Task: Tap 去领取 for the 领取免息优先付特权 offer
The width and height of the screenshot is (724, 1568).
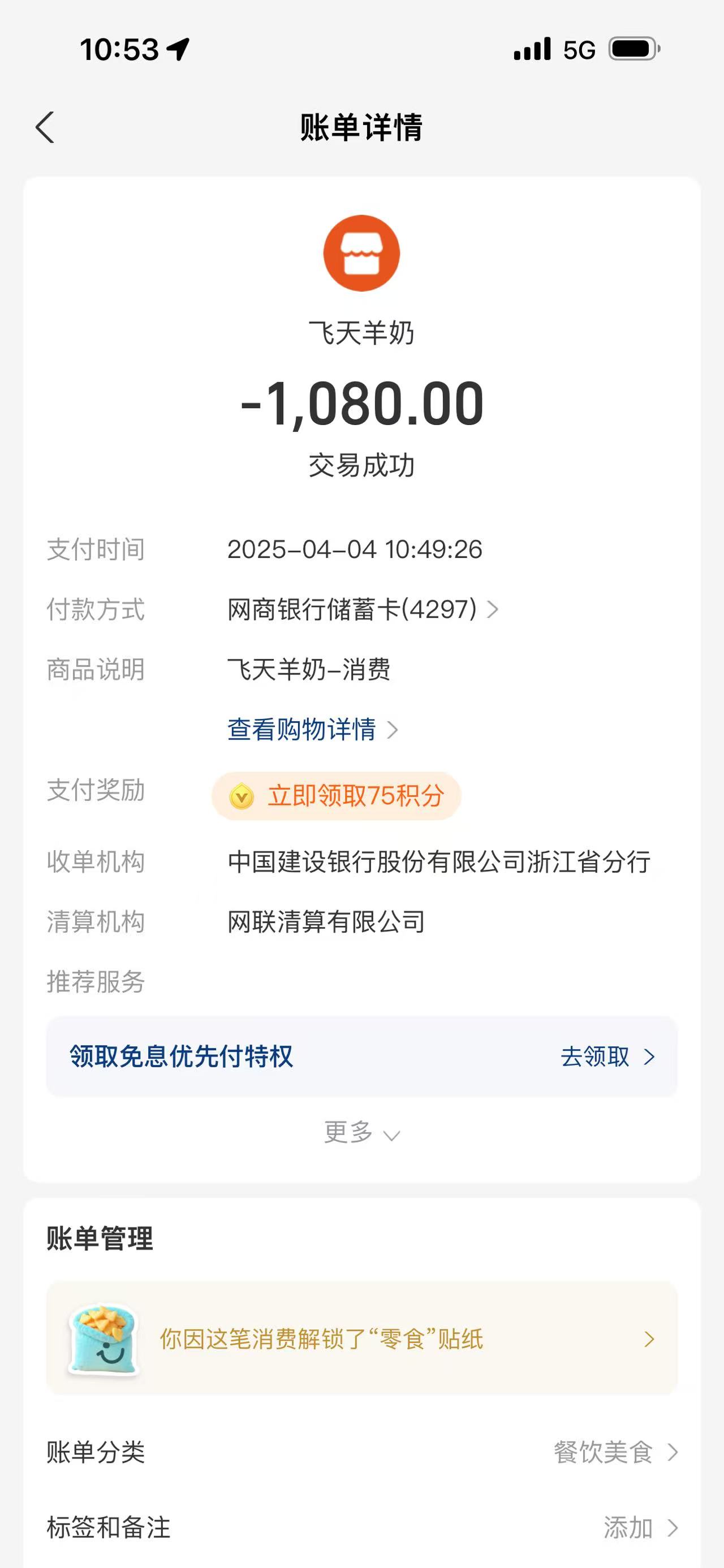Action: (606, 1056)
